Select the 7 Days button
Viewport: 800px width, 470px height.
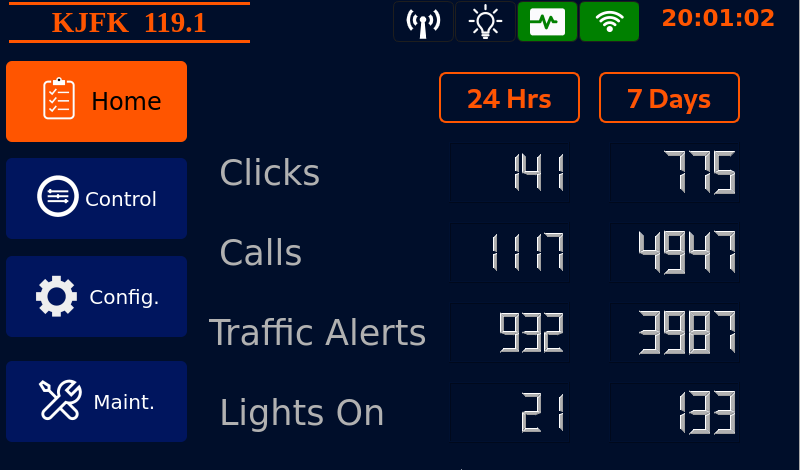[x=669, y=98]
